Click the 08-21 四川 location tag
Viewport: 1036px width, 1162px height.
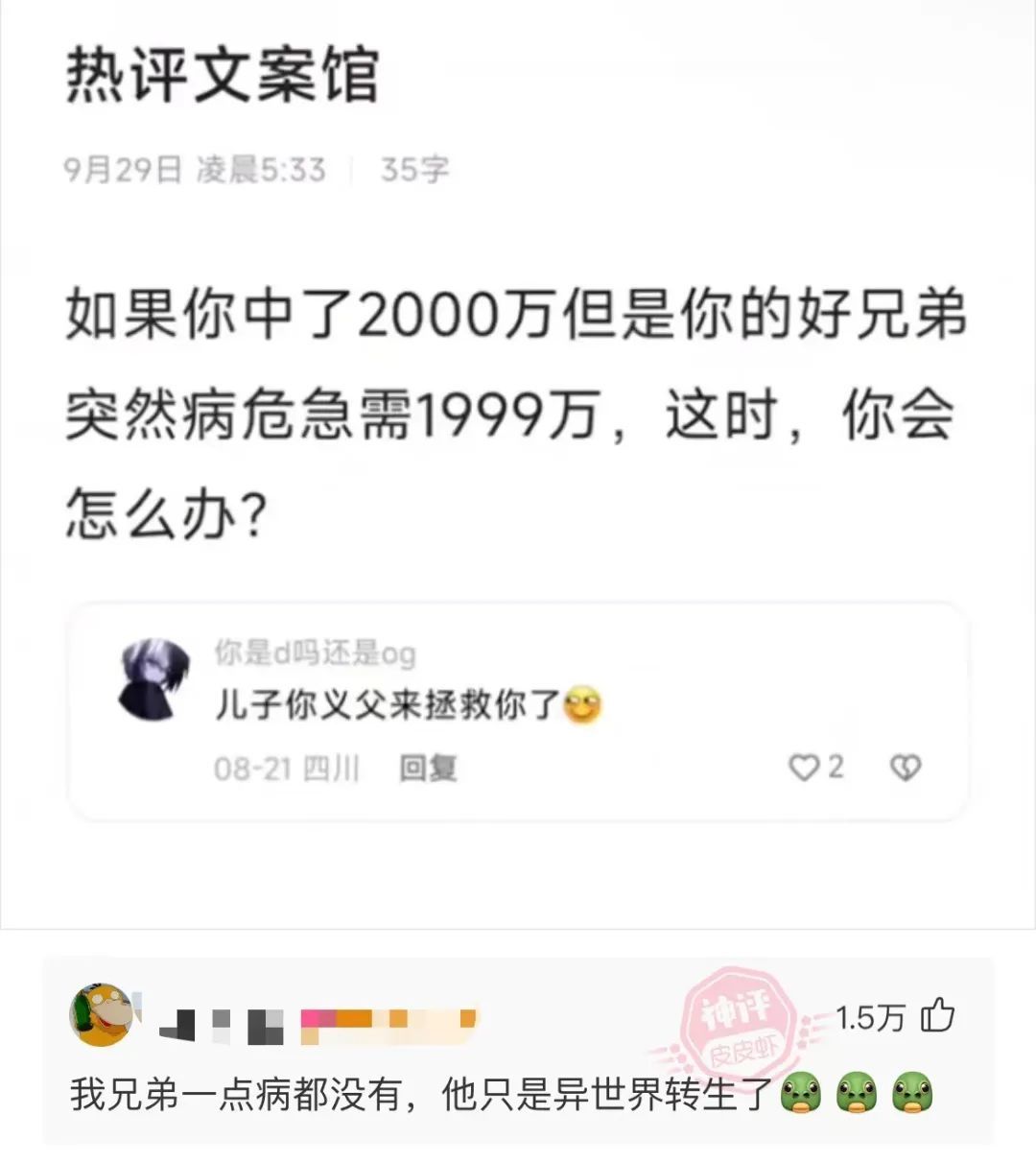pos(285,768)
